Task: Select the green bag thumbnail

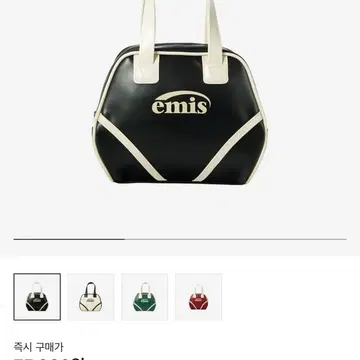Action: coord(145,297)
